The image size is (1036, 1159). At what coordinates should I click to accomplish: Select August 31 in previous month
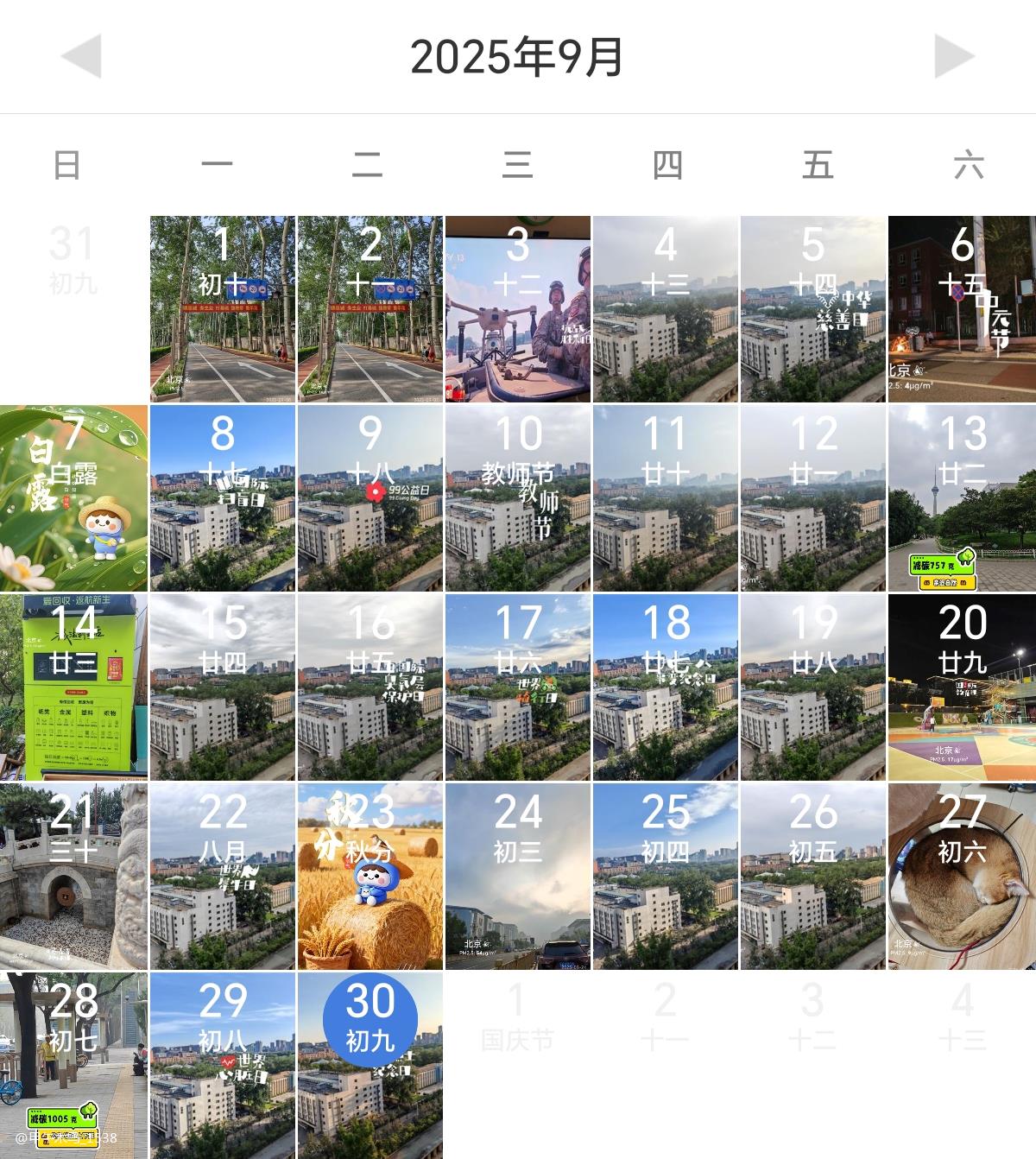point(74,259)
